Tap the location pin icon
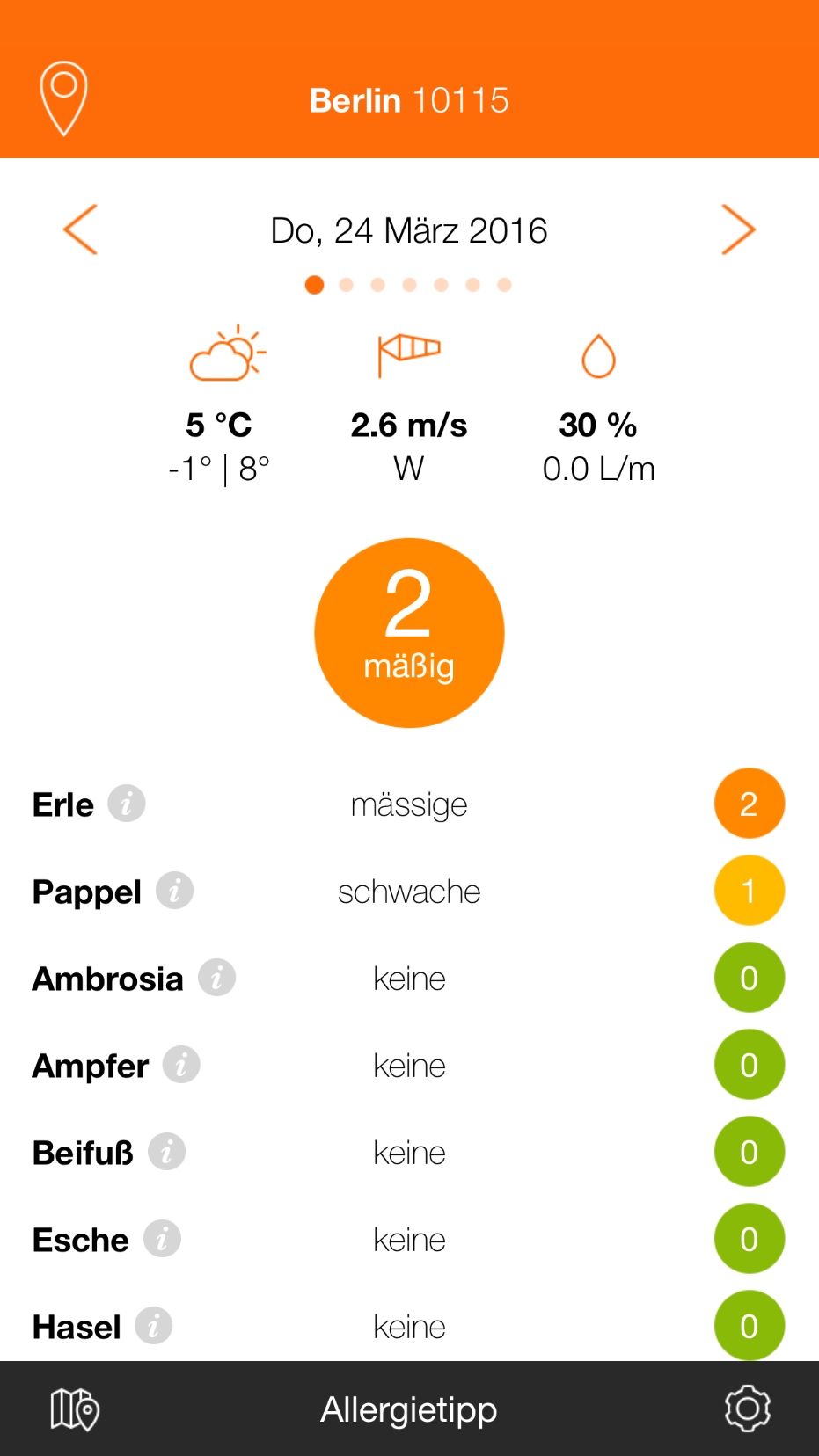 (63, 98)
